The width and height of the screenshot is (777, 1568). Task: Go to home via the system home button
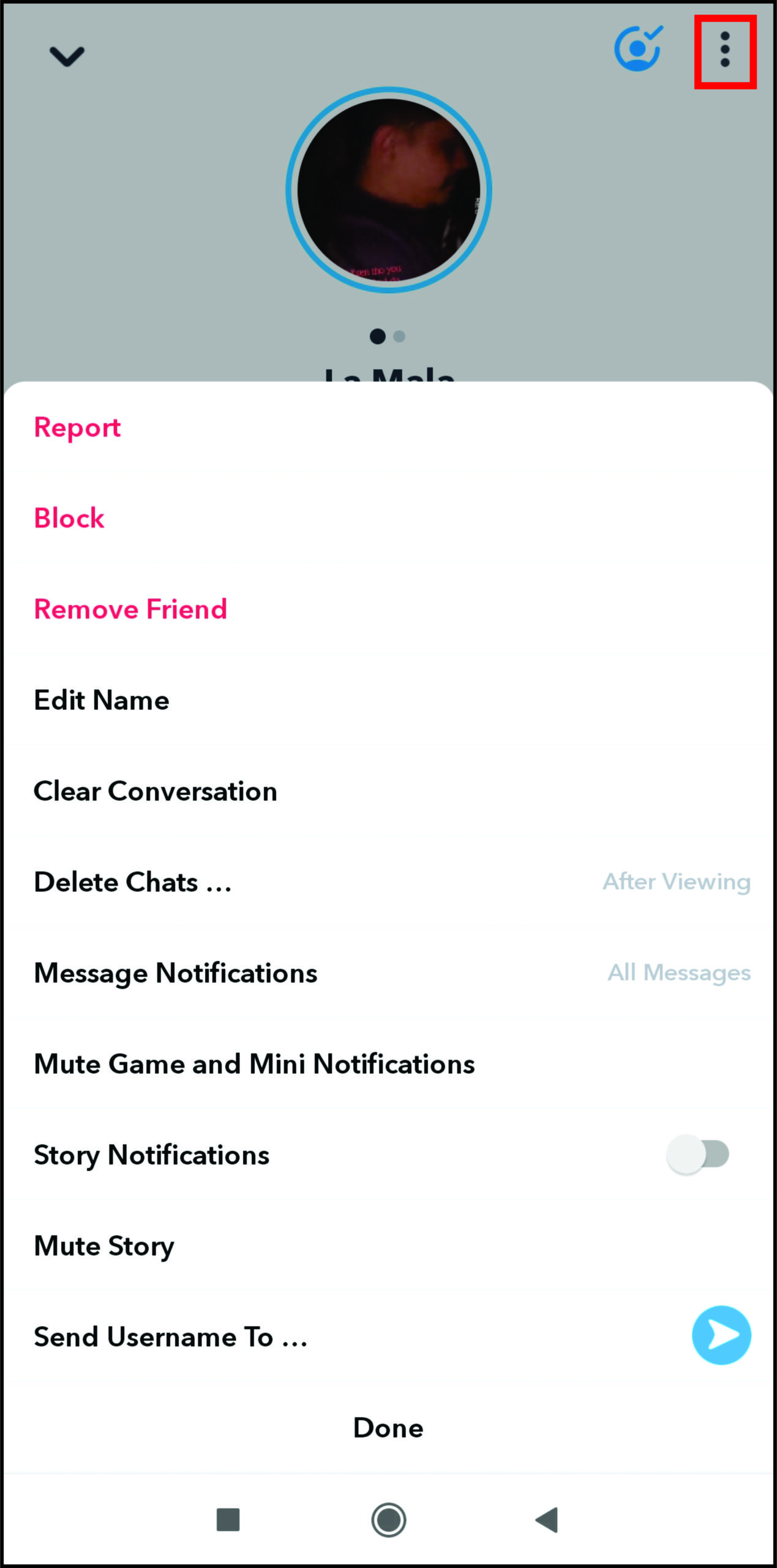pyautogui.click(x=388, y=1520)
